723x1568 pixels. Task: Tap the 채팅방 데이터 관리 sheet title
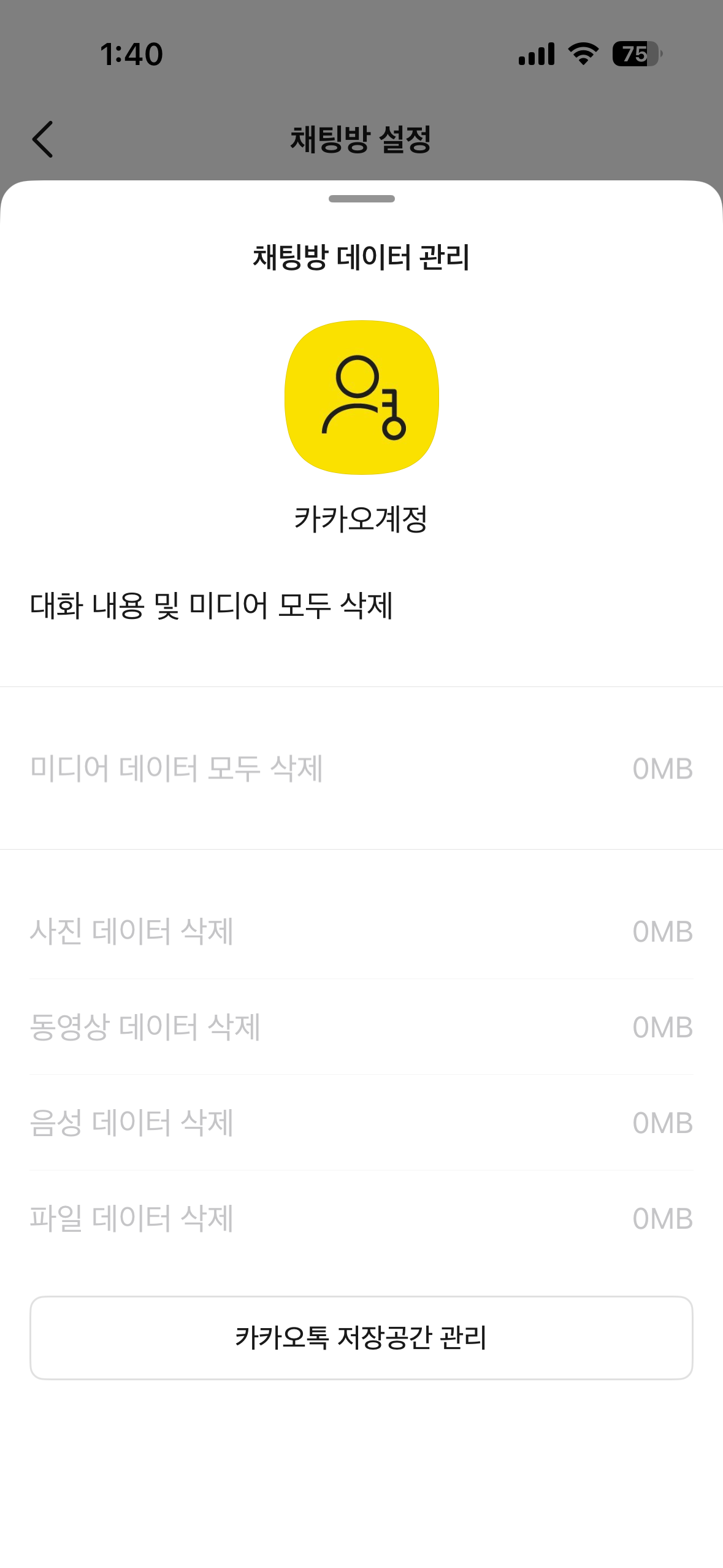[361, 258]
